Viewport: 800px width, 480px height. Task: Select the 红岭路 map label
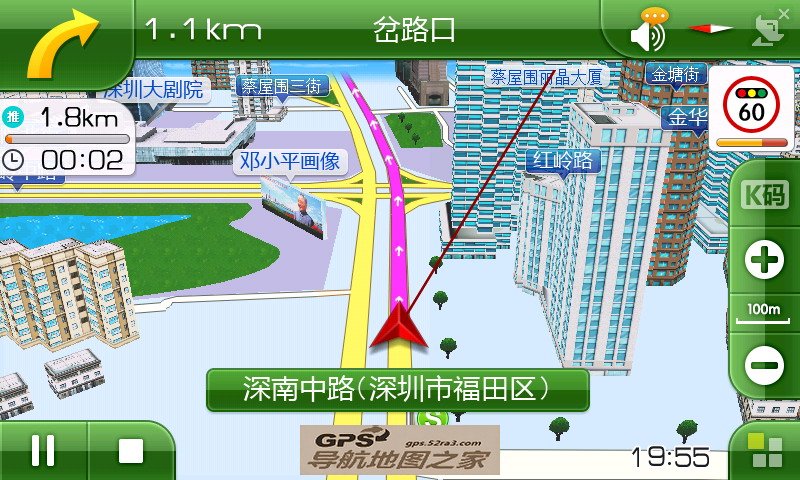click(562, 160)
